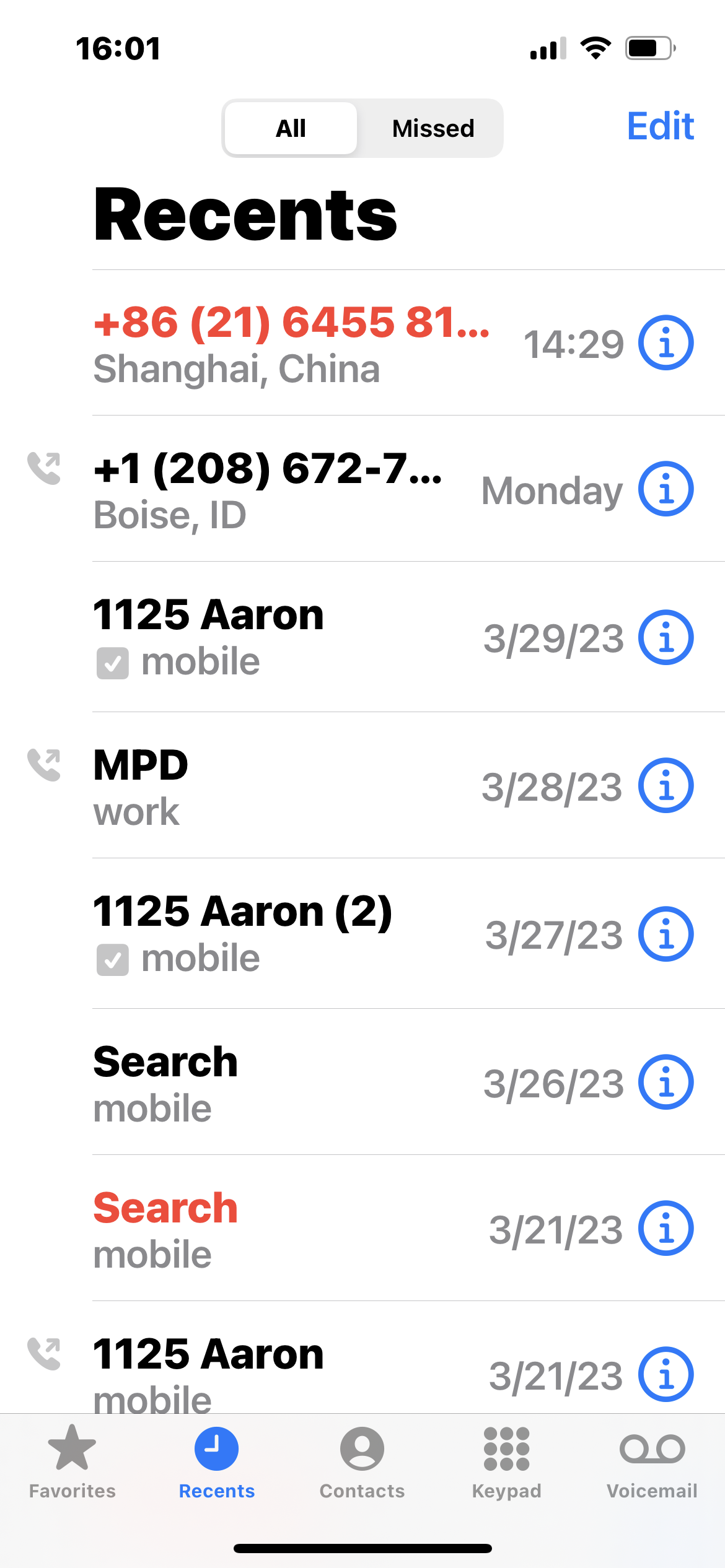The height and width of the screenshot is (1568, 725).
Task: Show info for the Boise, ID call
Action: click(666, 489)
